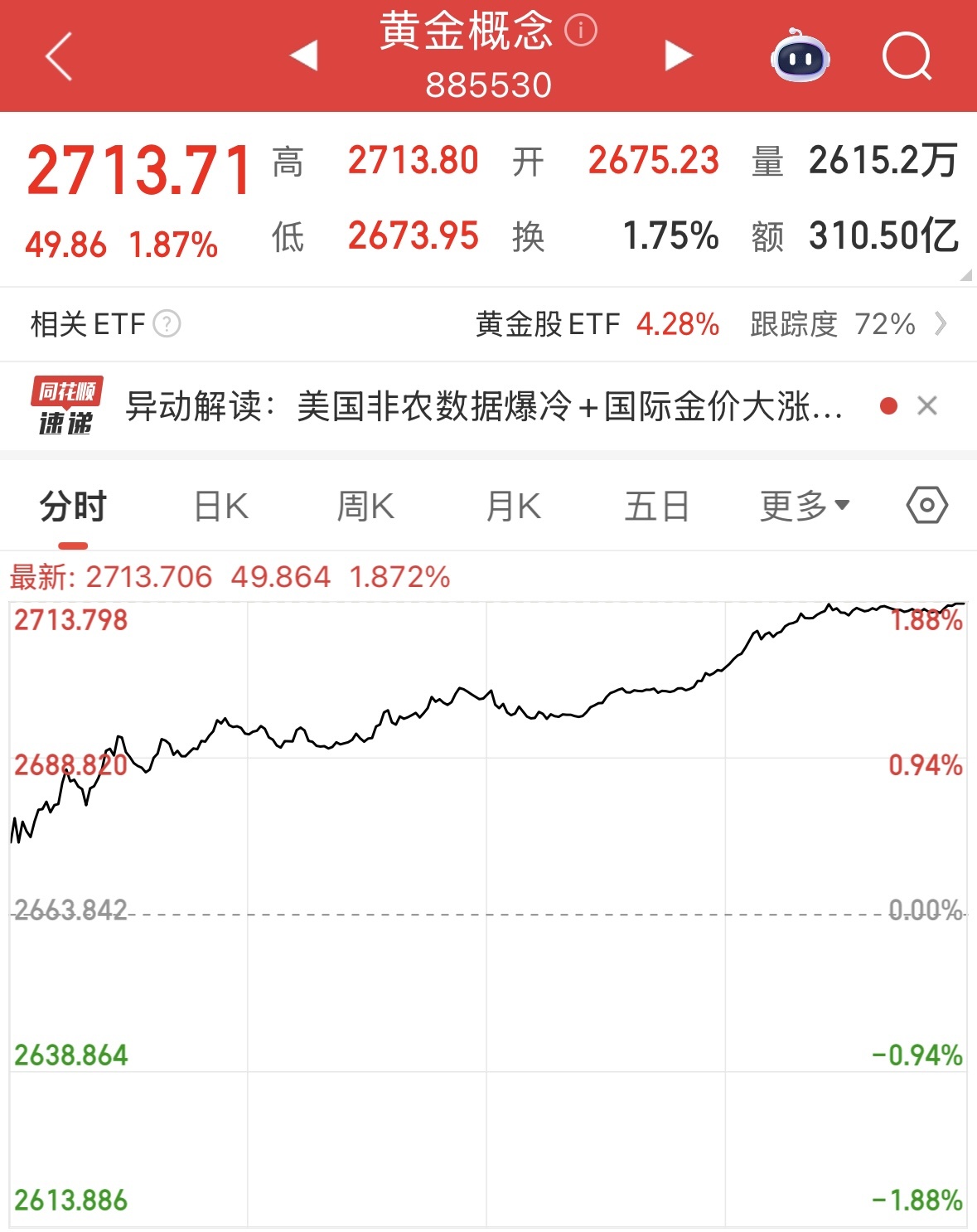The height and width of the screenshot is (1232, 977).
Task: Expand the quote details corner triangle
Action: [965, 276]
